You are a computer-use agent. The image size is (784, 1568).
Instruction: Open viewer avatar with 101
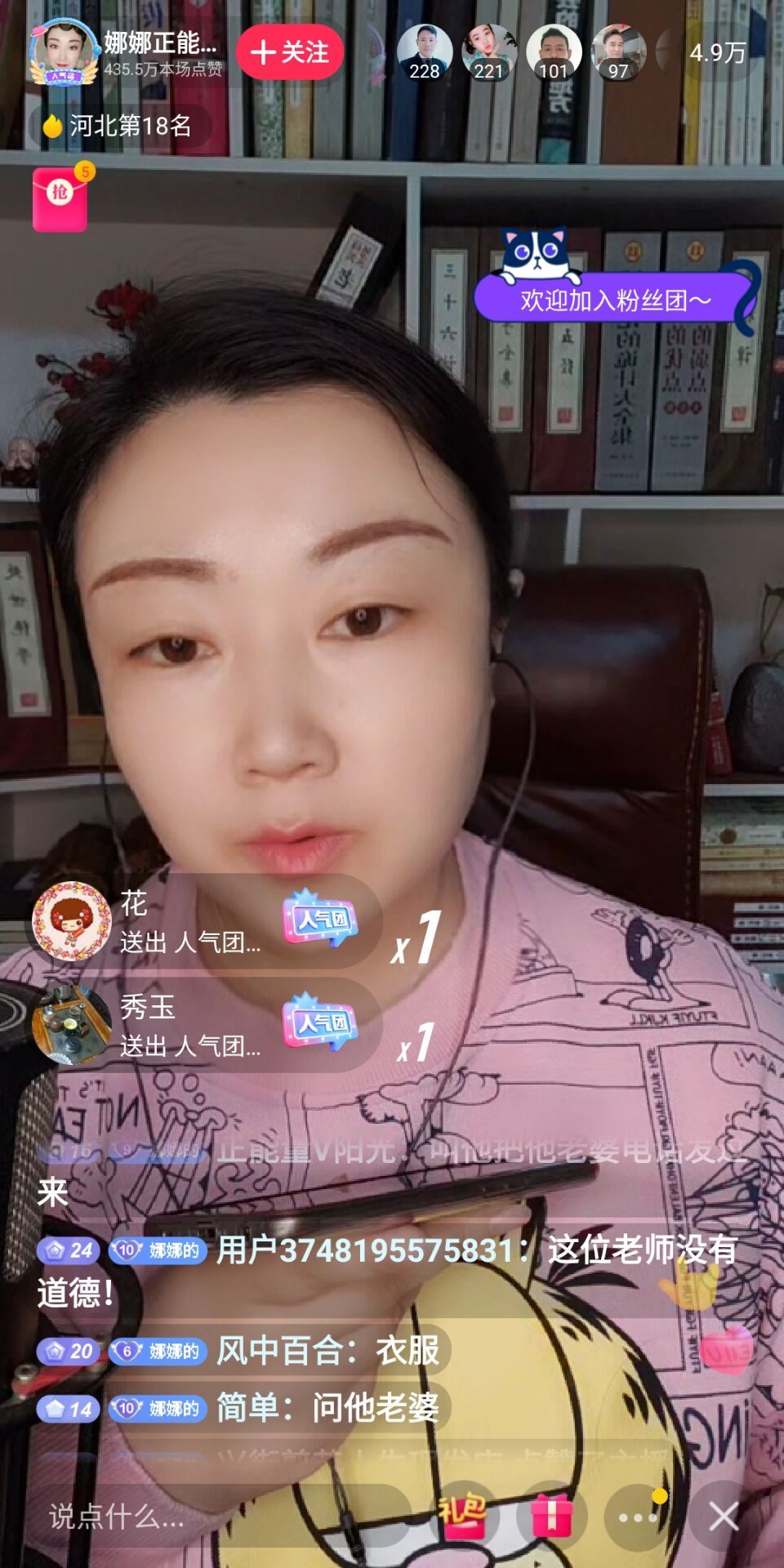click(553, 52)
